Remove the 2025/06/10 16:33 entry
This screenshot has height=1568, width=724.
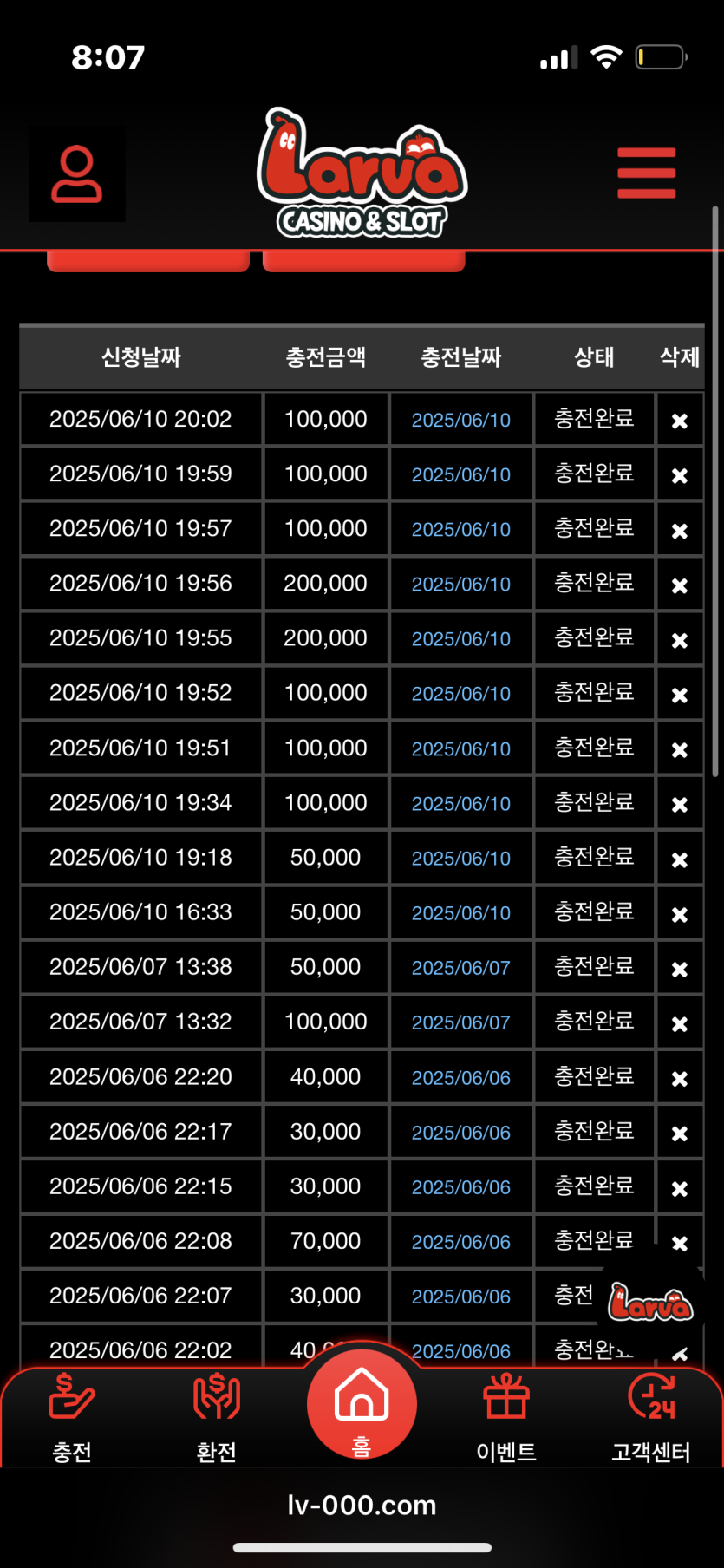(680, 914)
